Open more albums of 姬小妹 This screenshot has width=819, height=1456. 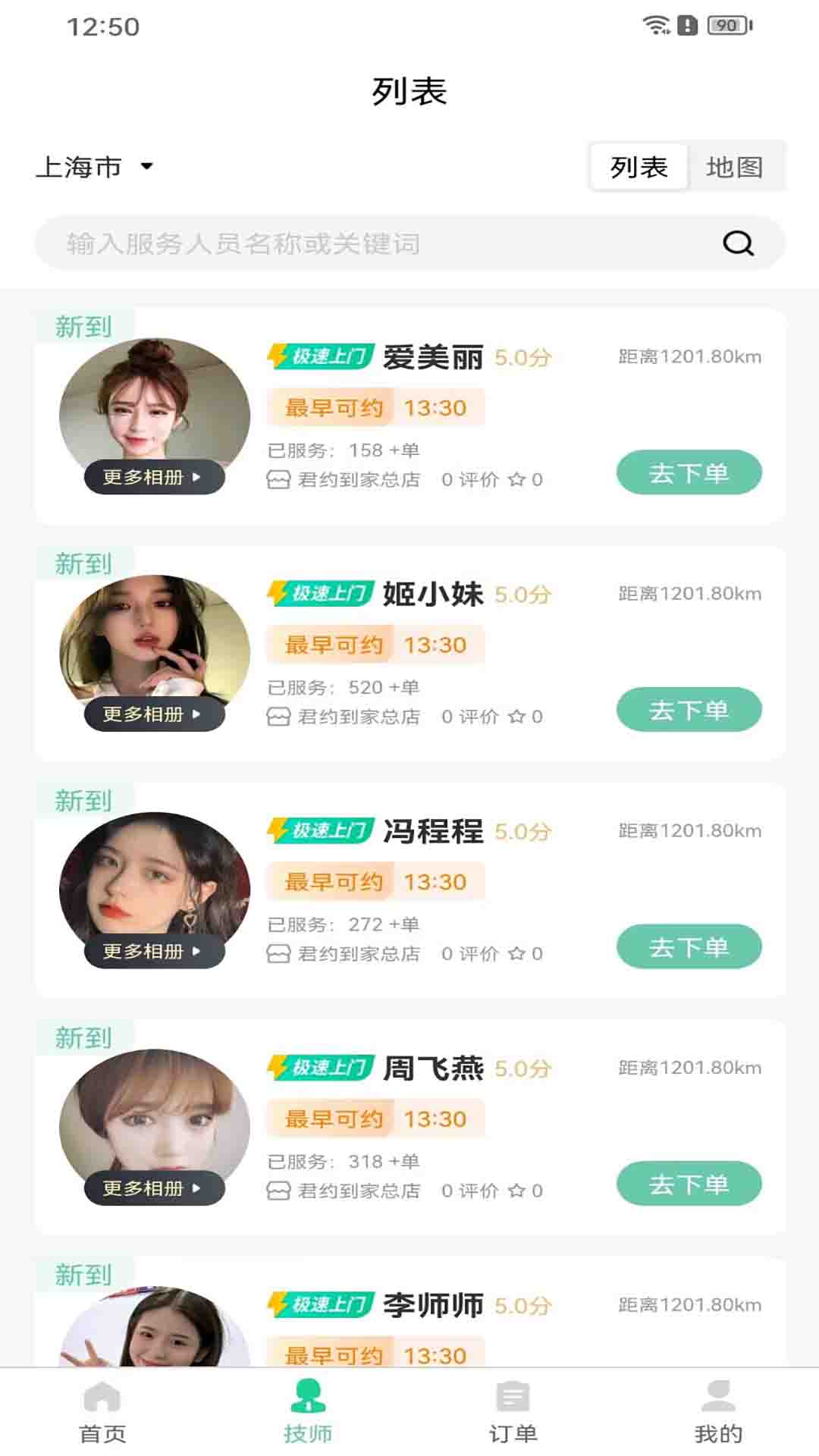[x=154, y=714]
